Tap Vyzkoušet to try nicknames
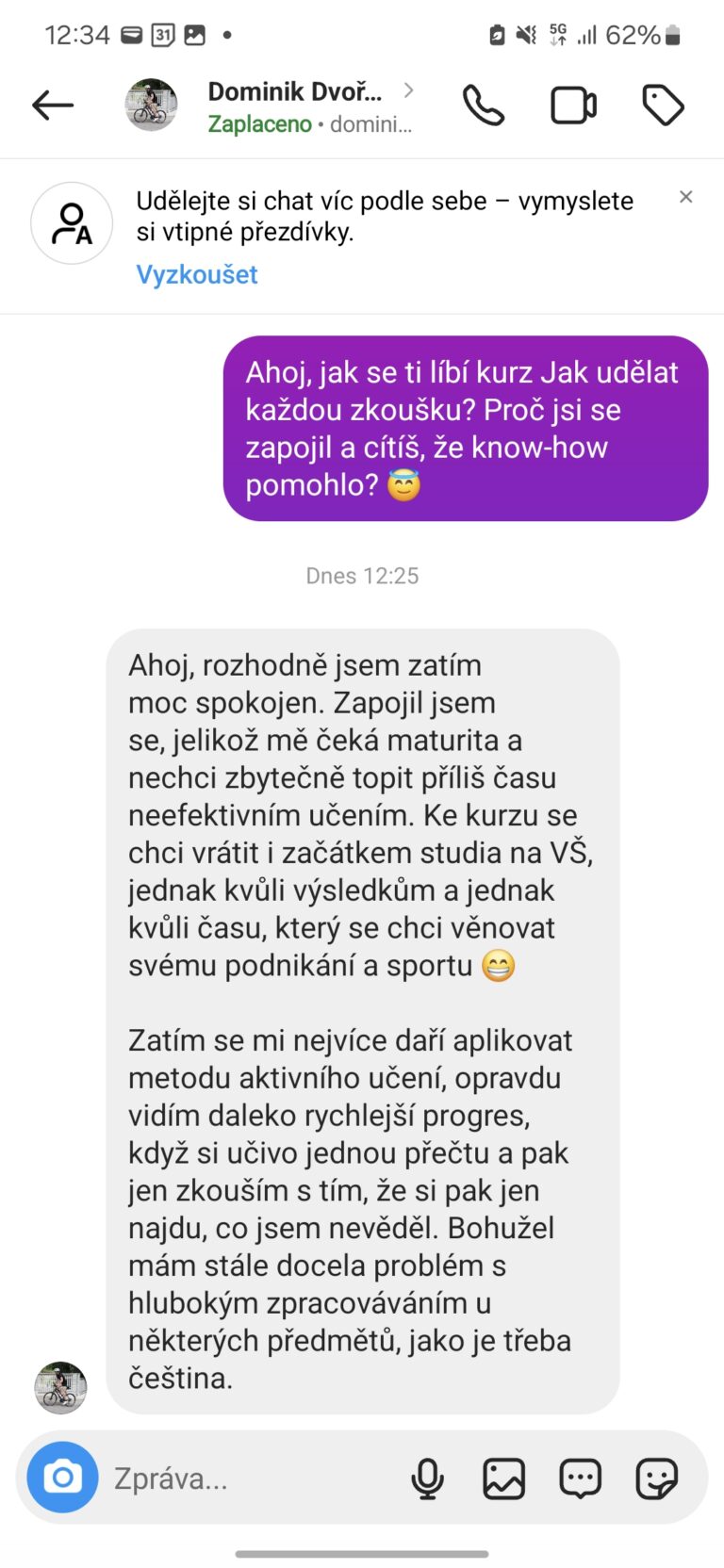The width and height of the screenshot is (724, 1568). (196, 274)
